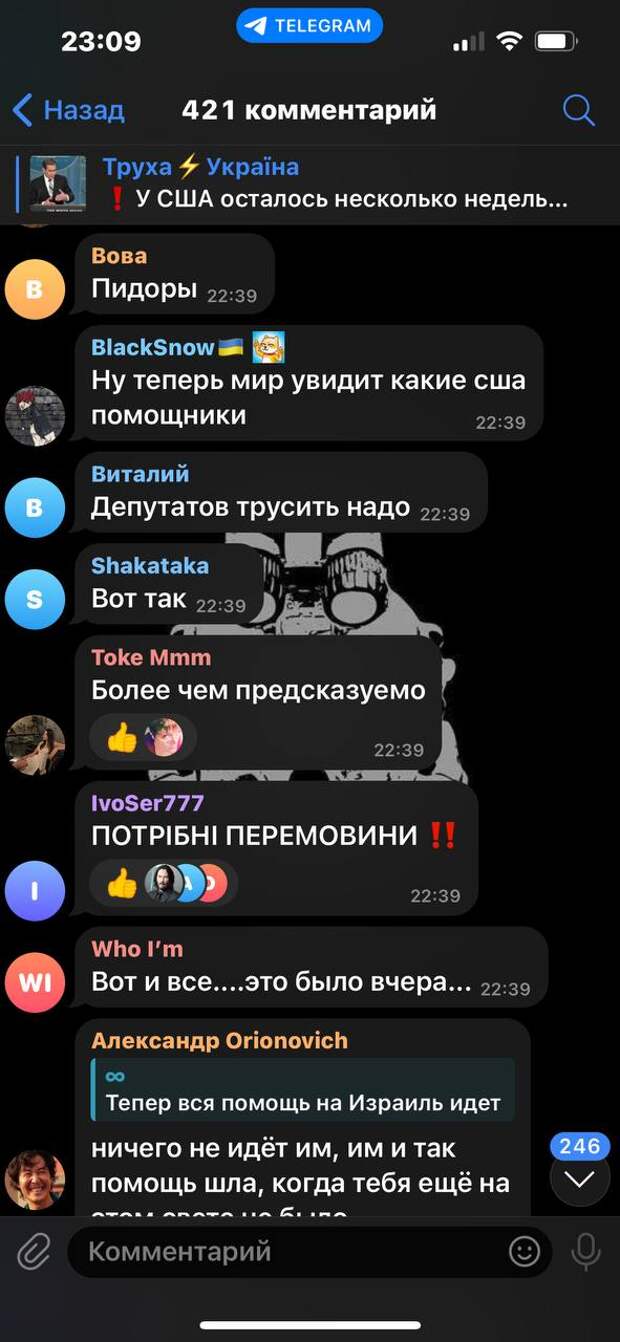Open search in comments
The image size is (620, 1342).
click(579, 110)
